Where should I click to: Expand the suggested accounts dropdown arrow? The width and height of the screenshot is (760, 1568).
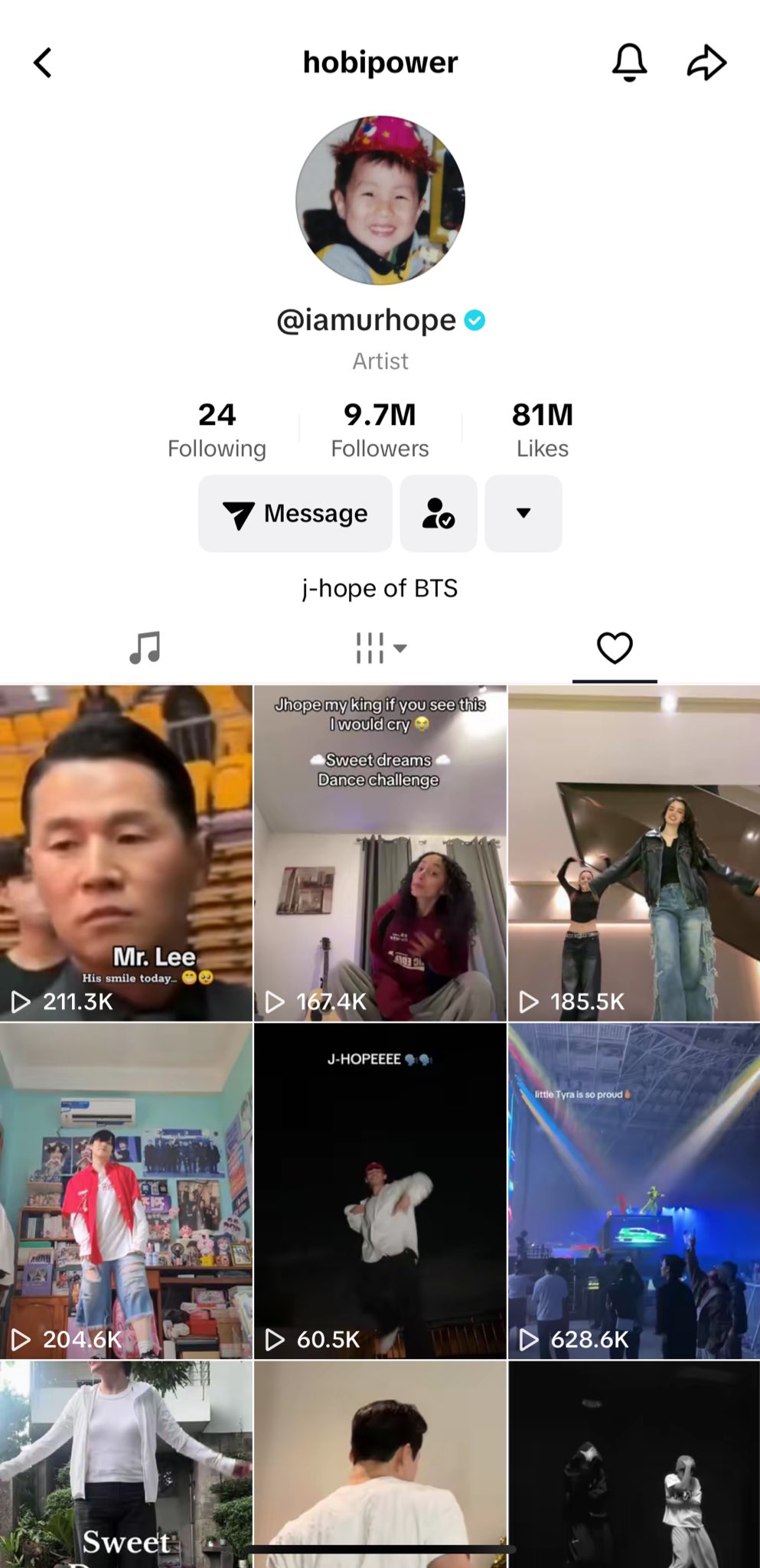point(524,513)
